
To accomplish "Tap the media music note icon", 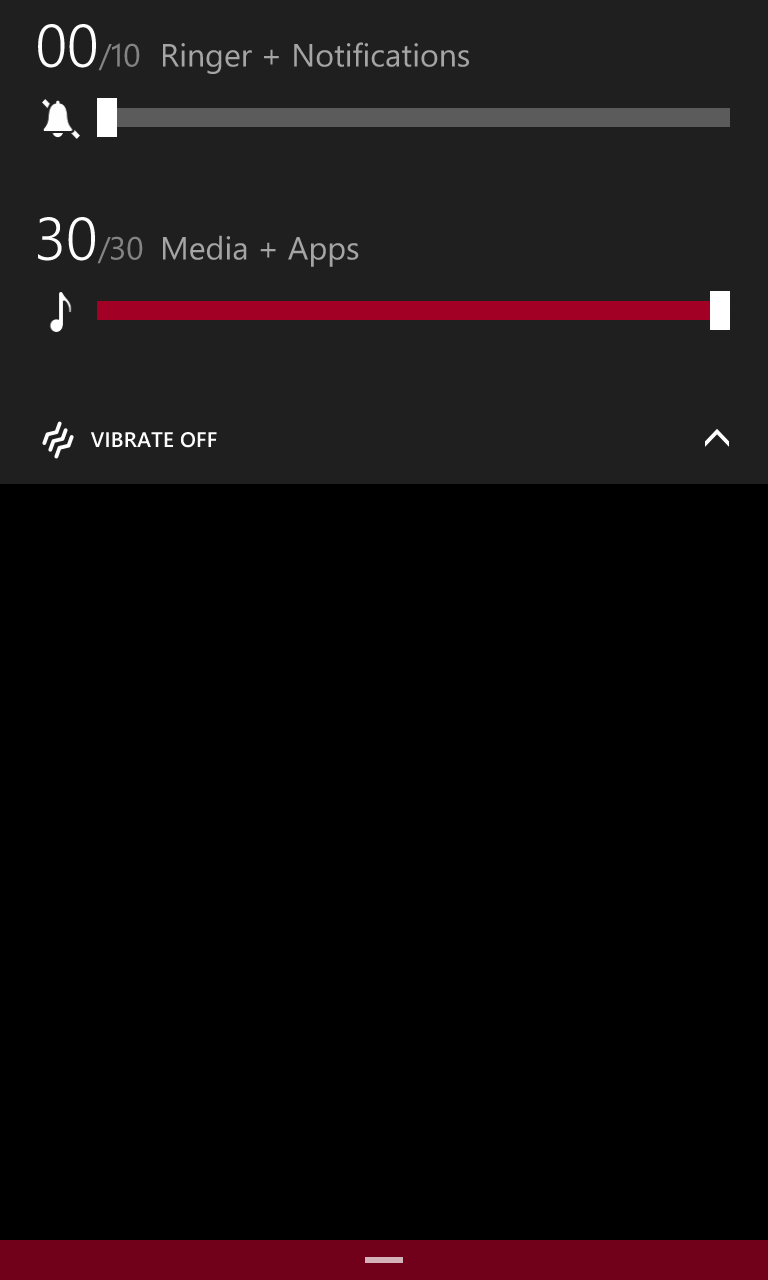I will coord(60,311).
